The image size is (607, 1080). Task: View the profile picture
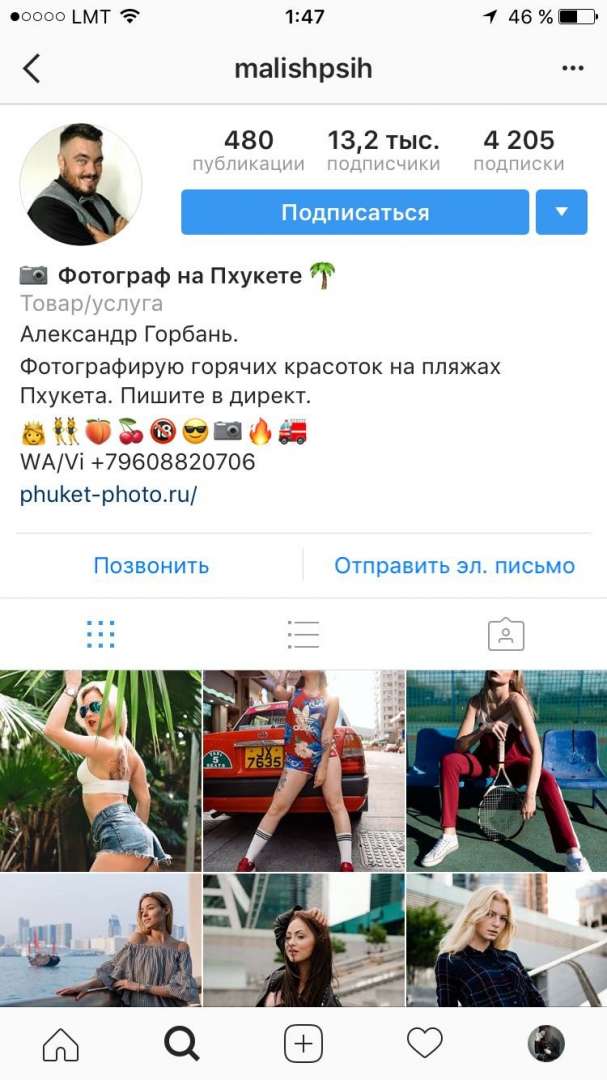click(x=81, y=184)
